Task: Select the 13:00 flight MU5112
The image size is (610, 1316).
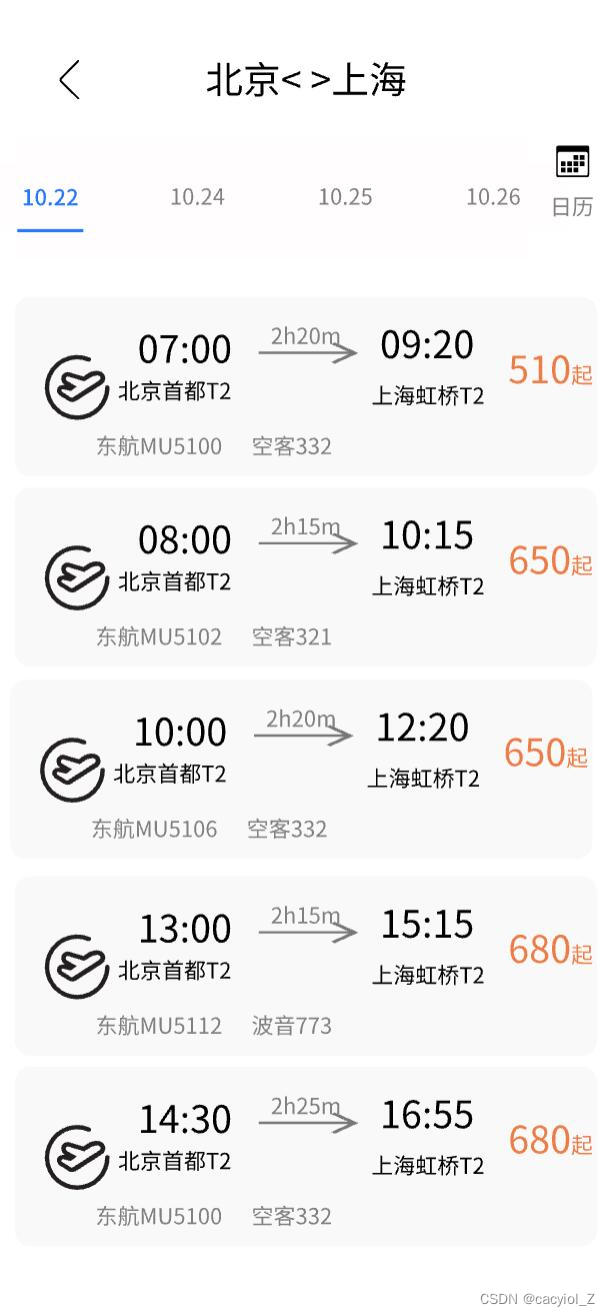Action: [305, 965]
